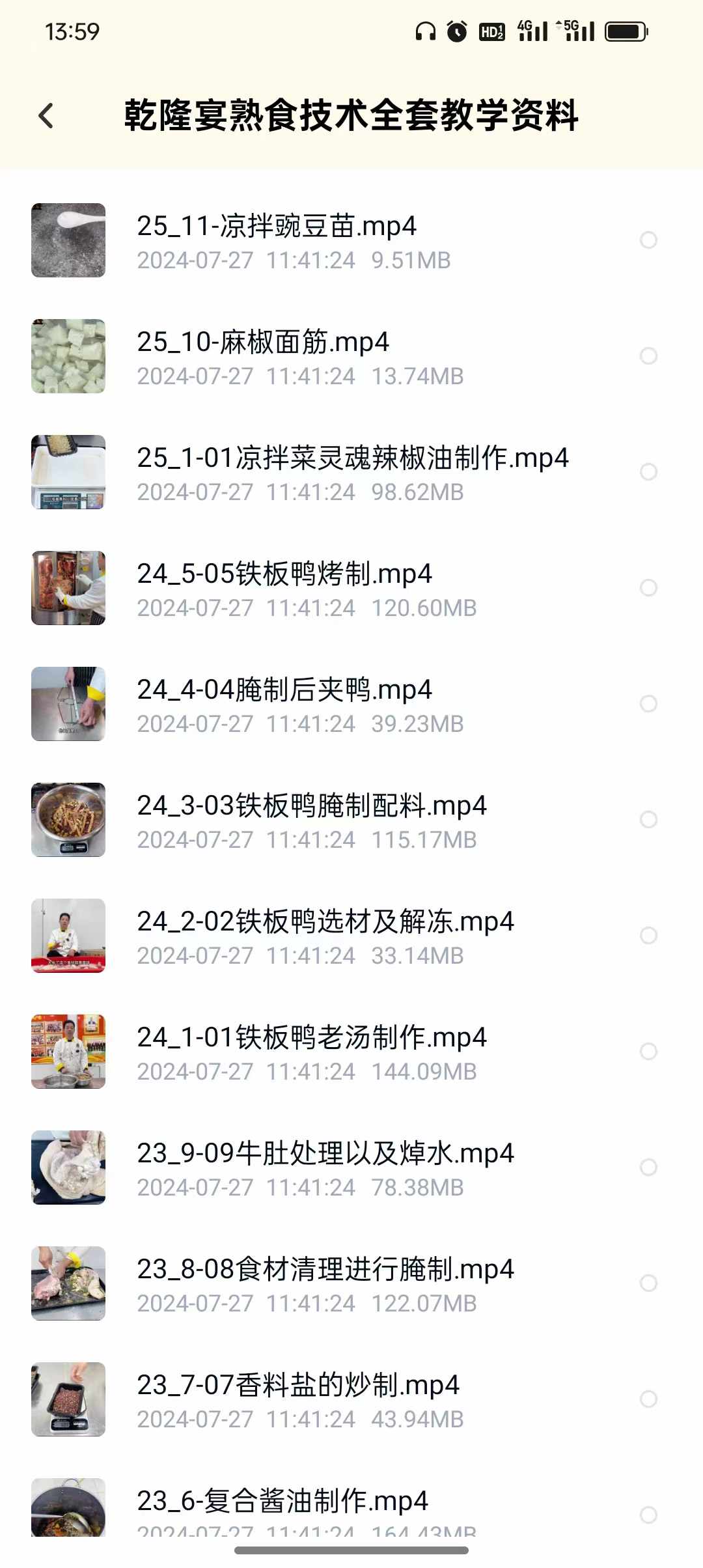Image resolution: width=703 pixels, height=1568 pixels.
Task: Choose the 24_3-03铁板鸭腌制配料.mp4 radio button
Action: tap(648, 820)
